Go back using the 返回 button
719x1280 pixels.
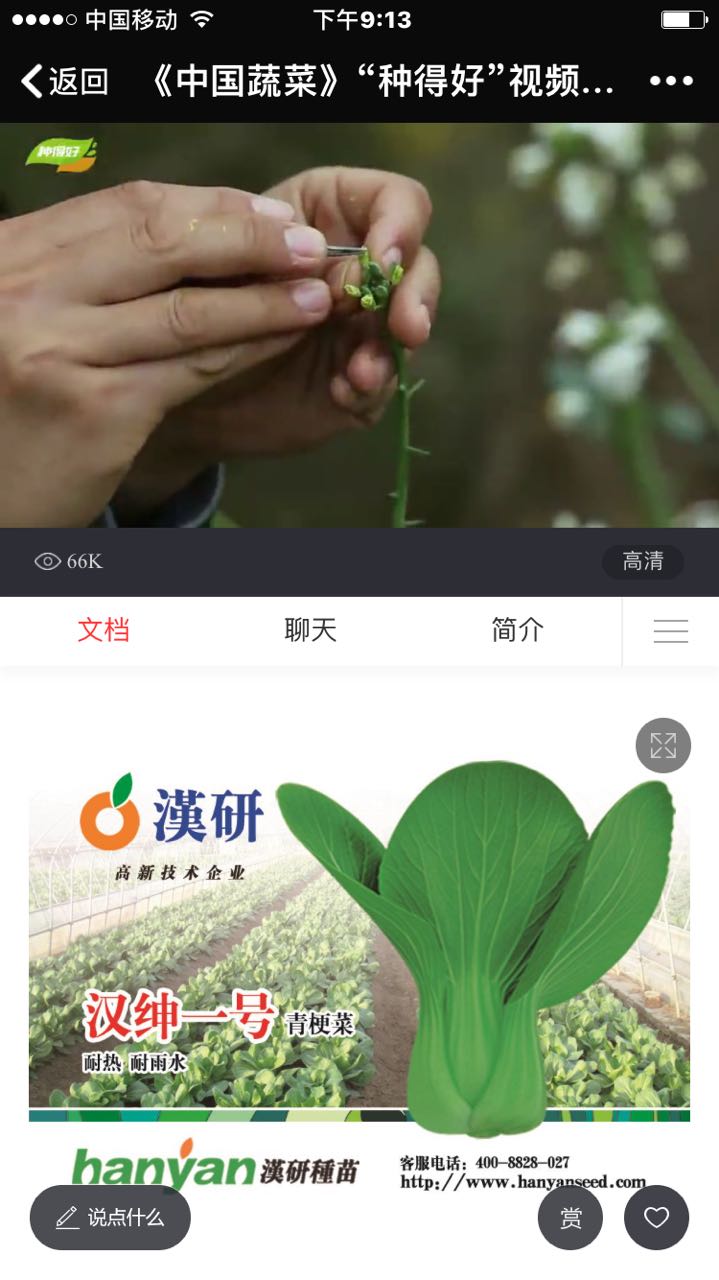point(64,81)
